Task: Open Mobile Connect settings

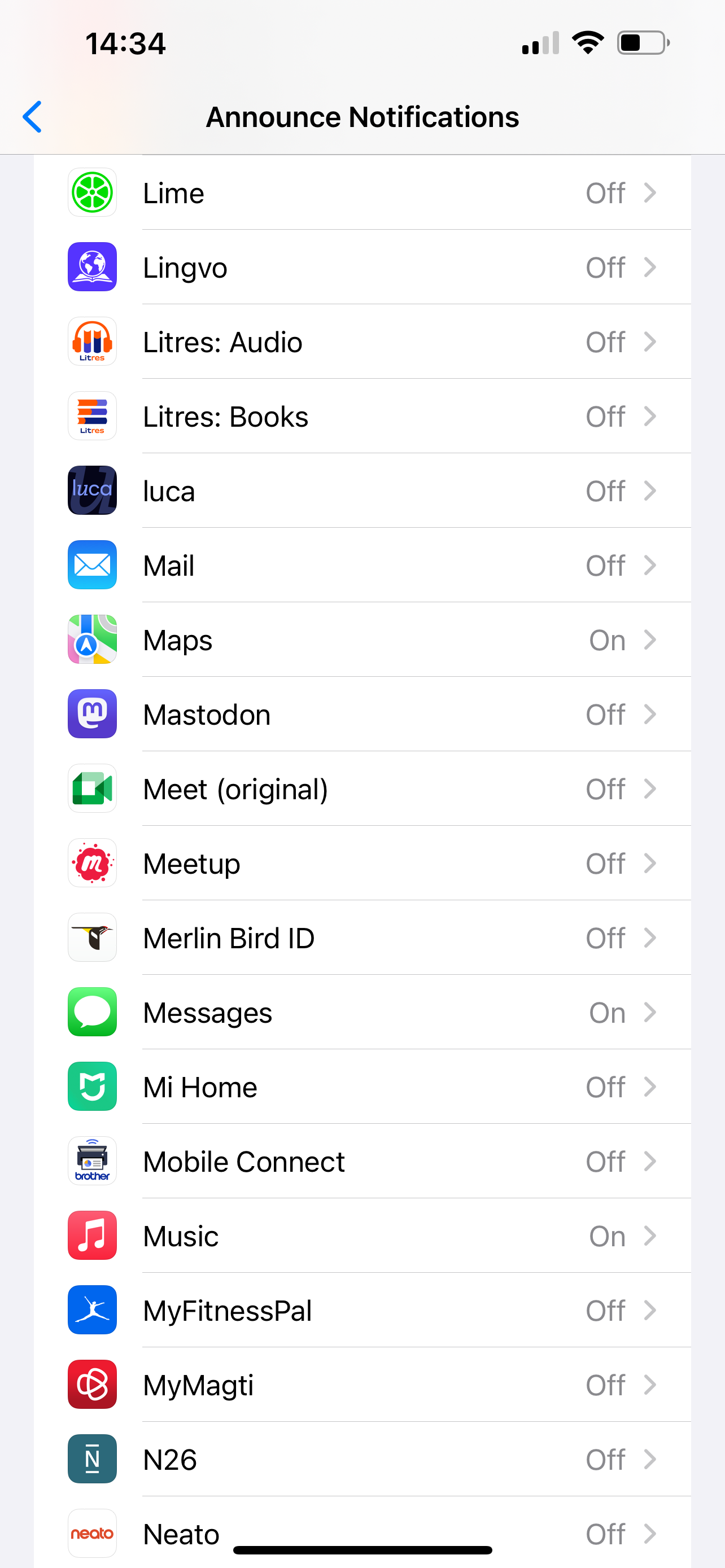Action: [361, 1162]
